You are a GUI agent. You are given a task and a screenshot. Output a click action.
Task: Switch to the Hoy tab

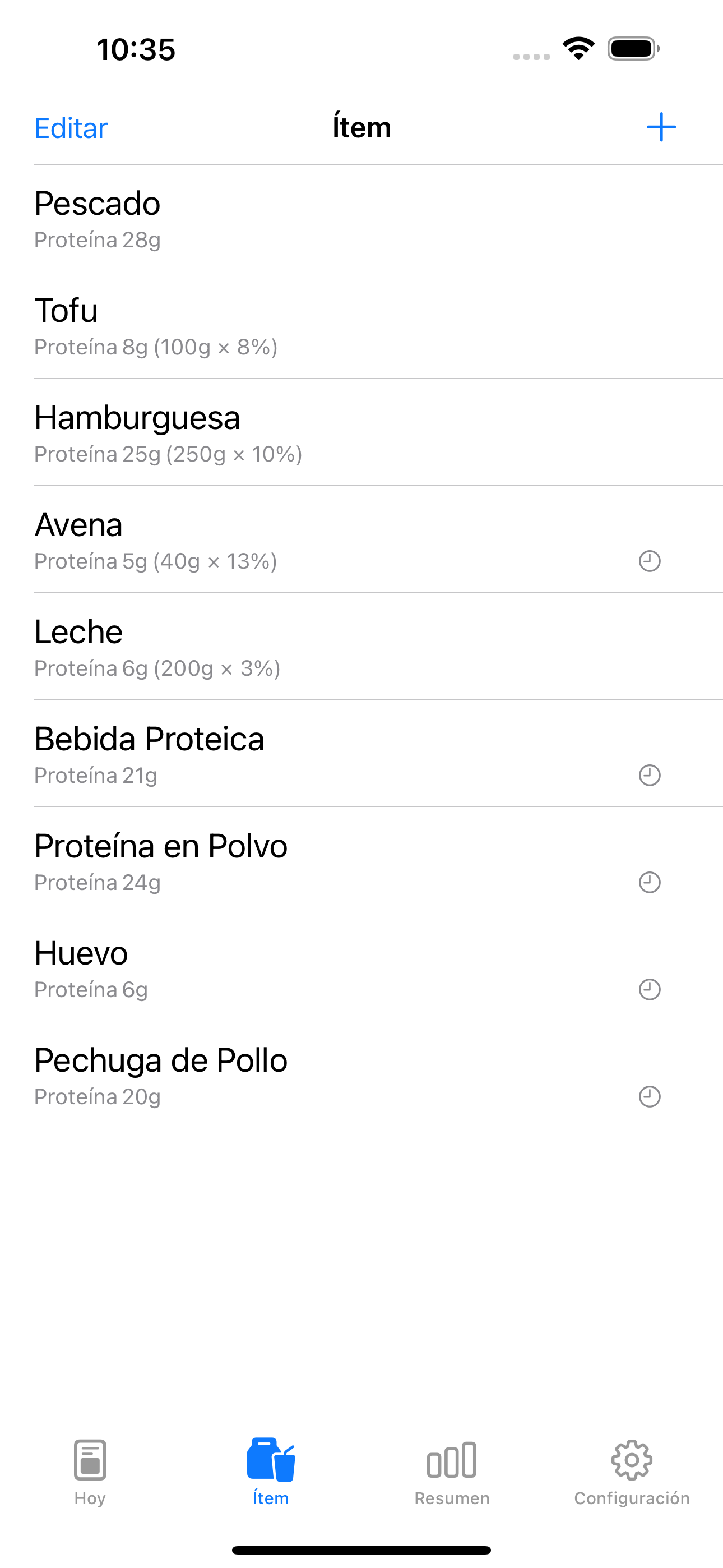(90, 1472)
